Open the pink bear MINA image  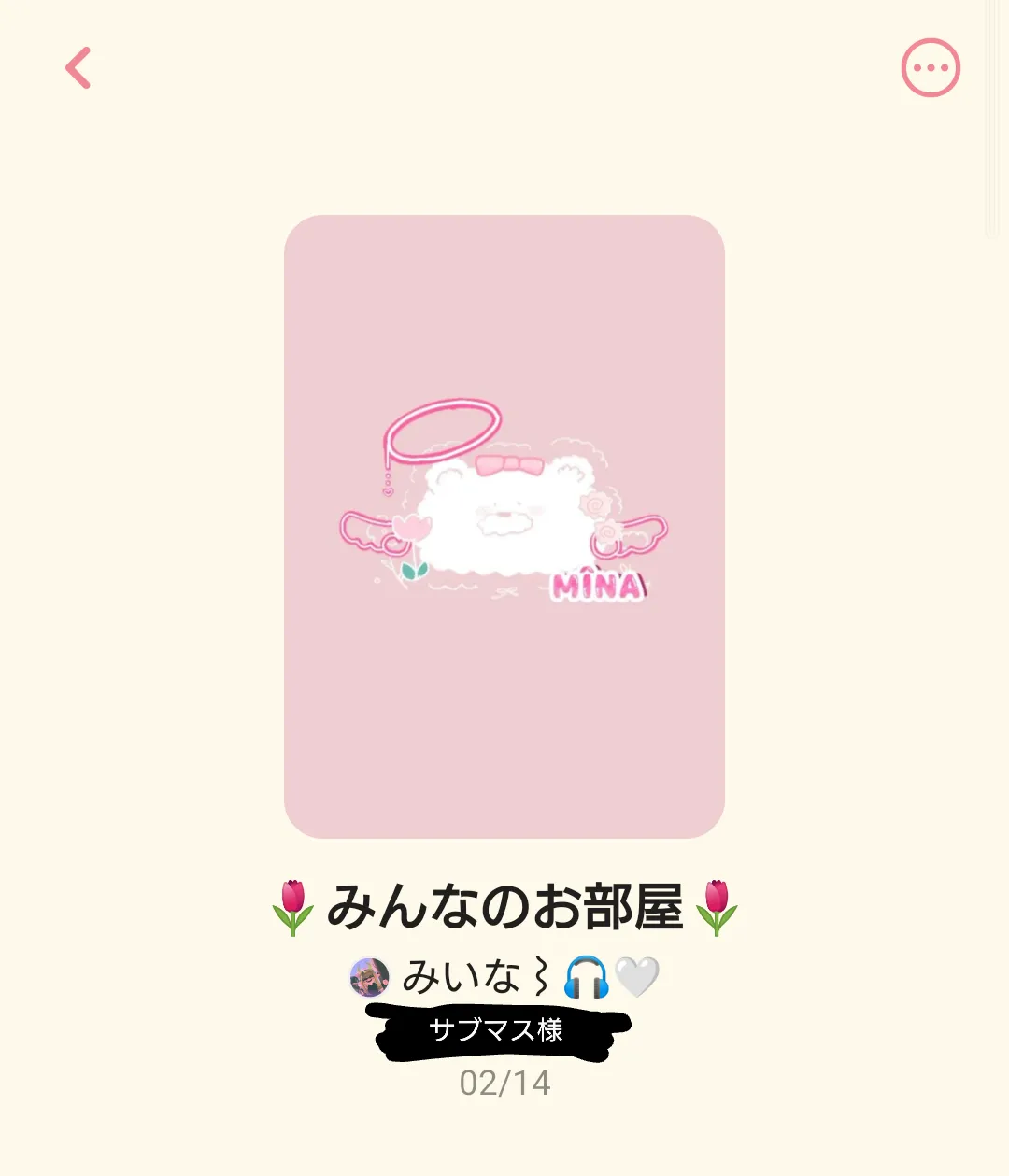504,526
